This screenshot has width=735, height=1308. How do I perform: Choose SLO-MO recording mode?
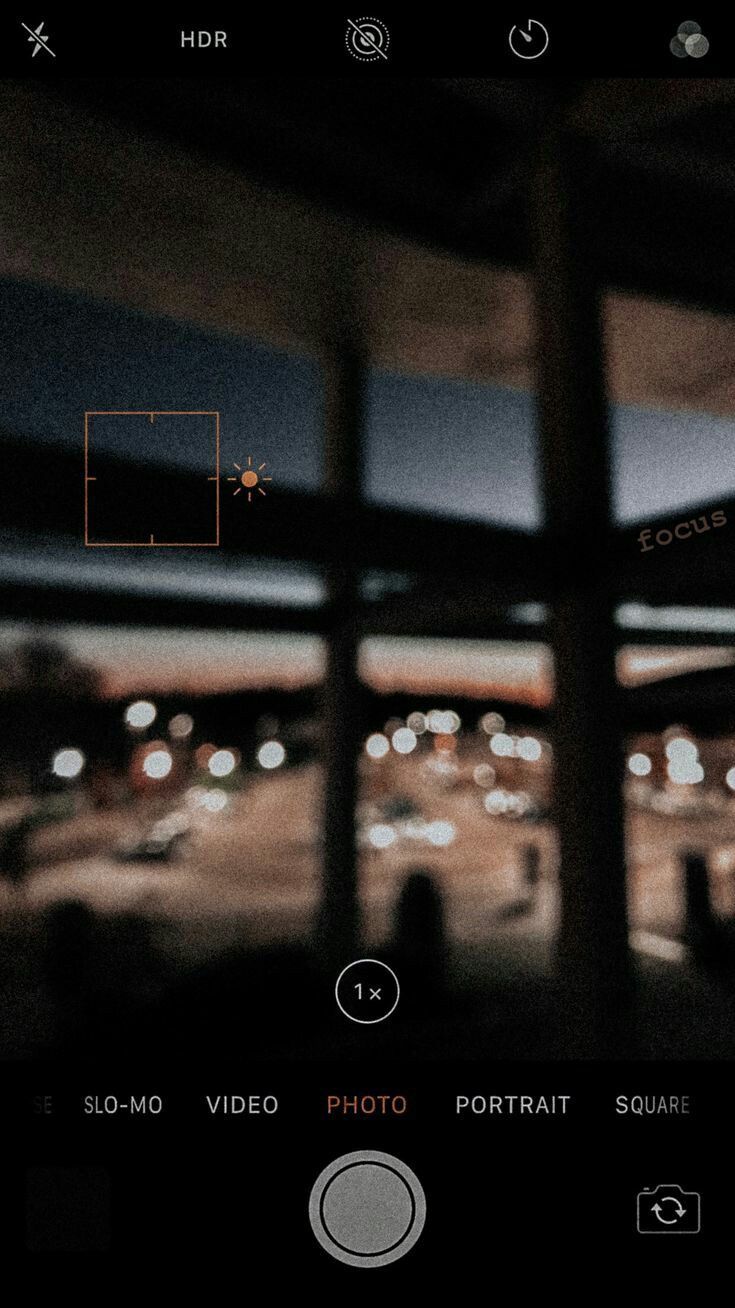tap(122, 1105)
